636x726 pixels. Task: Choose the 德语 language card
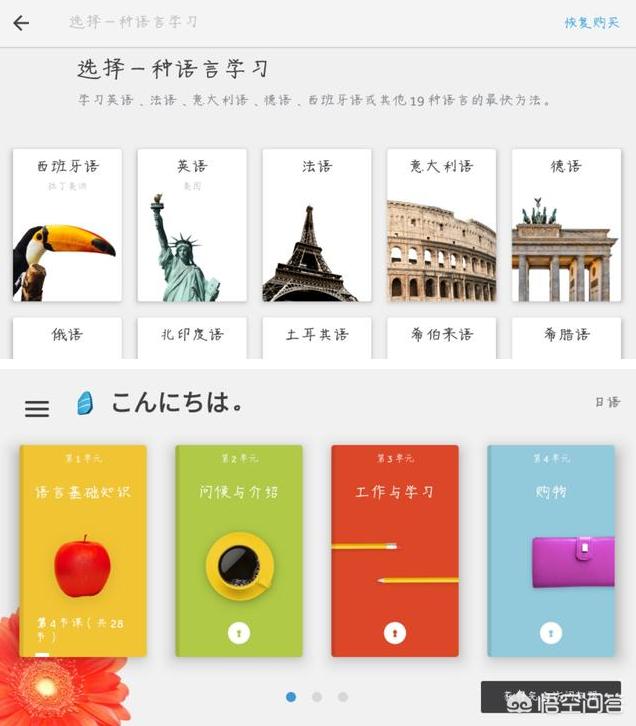pyautogui.click(x=566, y=225)
